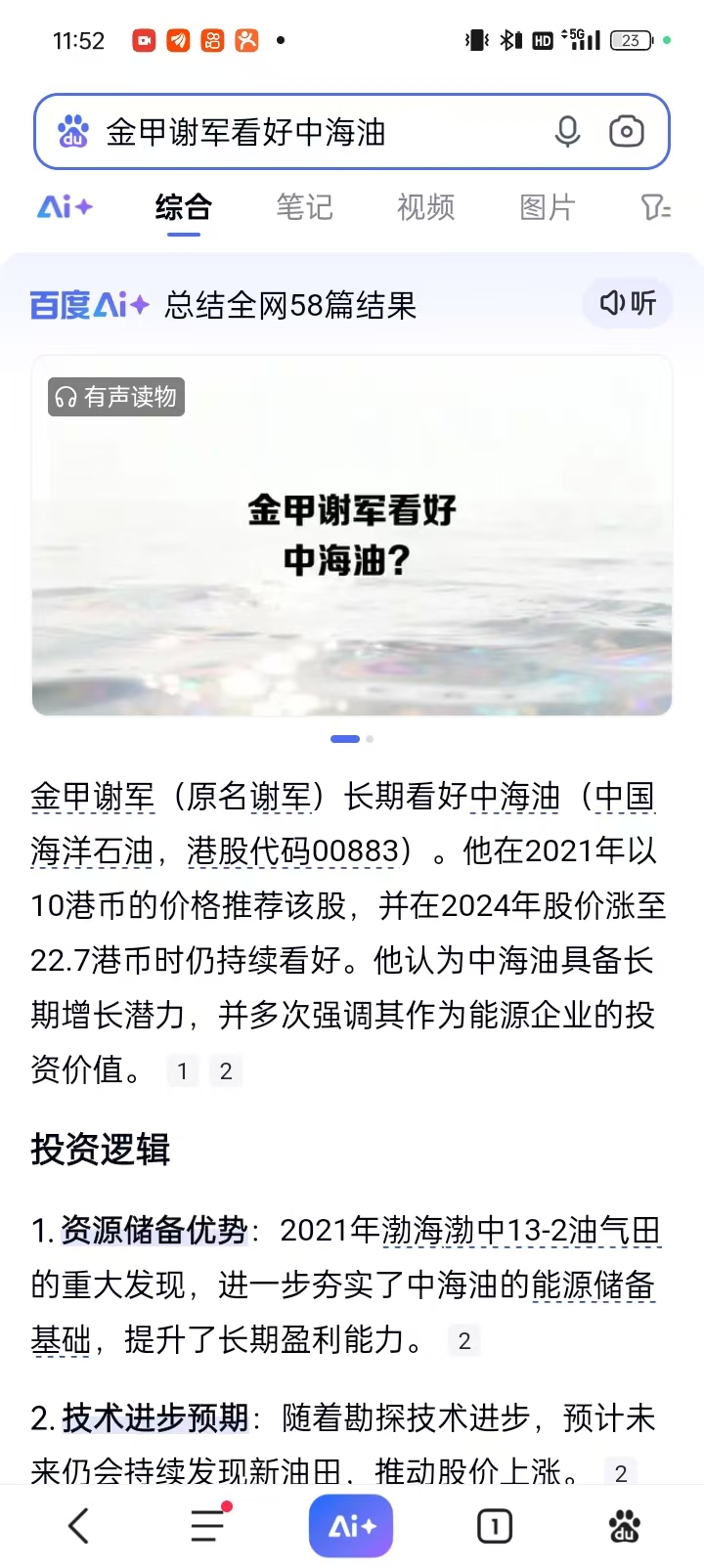Select the 综合 tab

(x=183, y=207)
